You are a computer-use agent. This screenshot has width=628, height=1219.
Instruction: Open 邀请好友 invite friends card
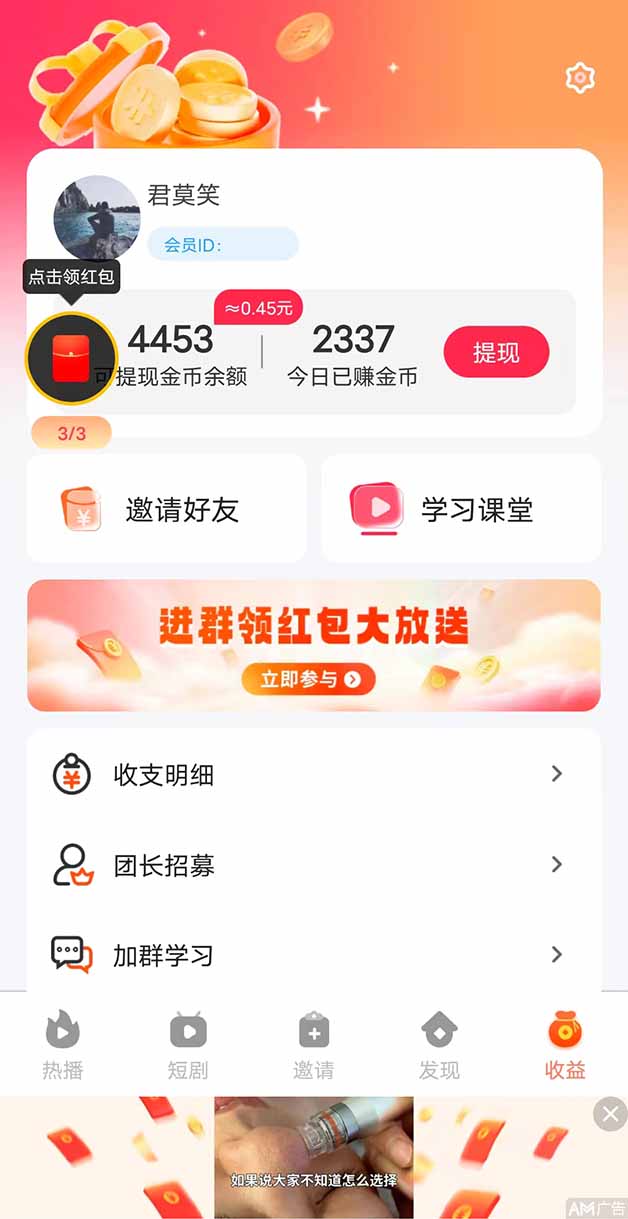(166, 509)
